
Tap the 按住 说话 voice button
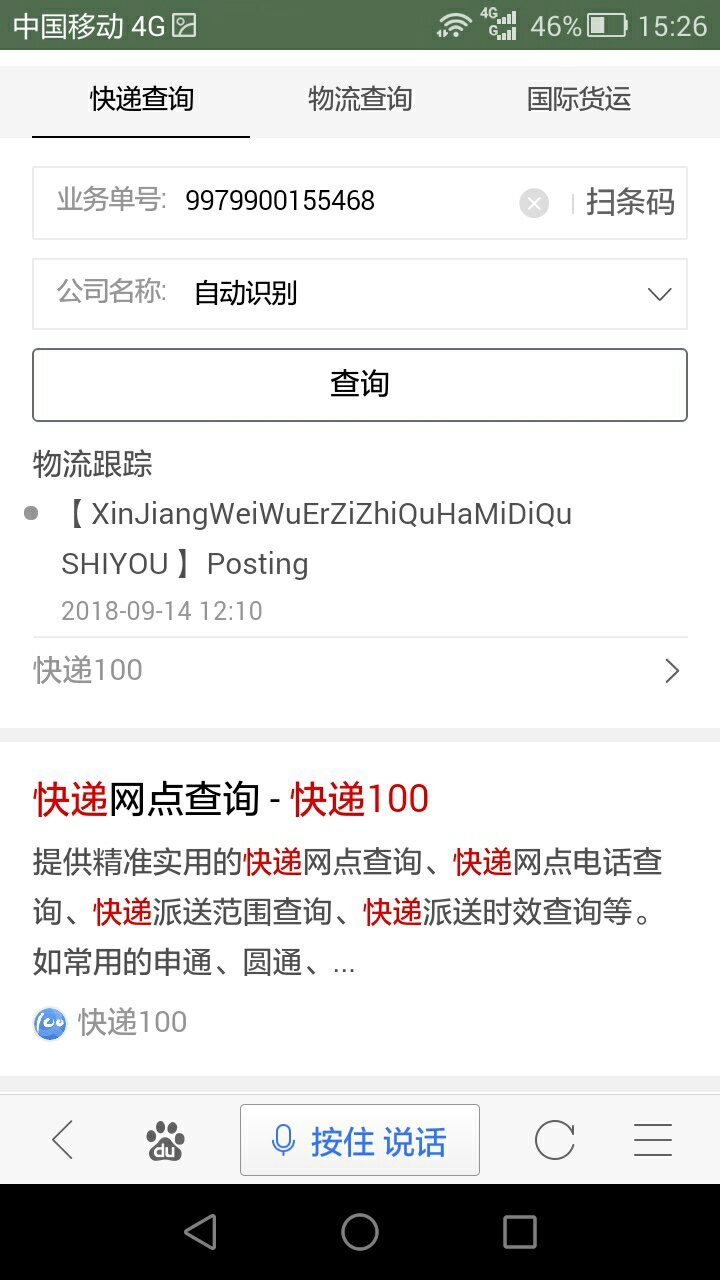tap(360, 1140)
